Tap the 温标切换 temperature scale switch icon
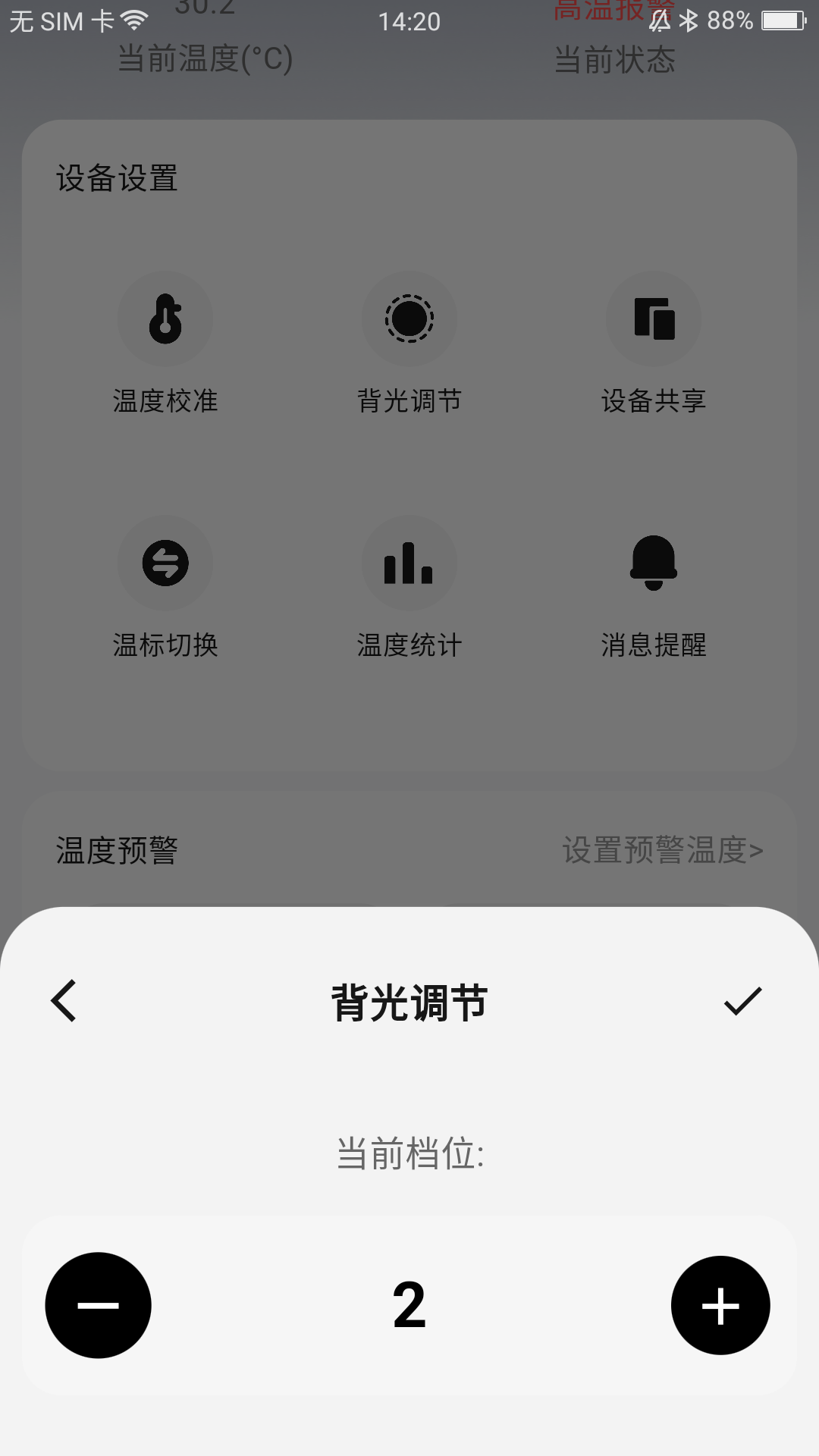The height and width of the screenshot is (1456, 819). [x=165, y=564]
